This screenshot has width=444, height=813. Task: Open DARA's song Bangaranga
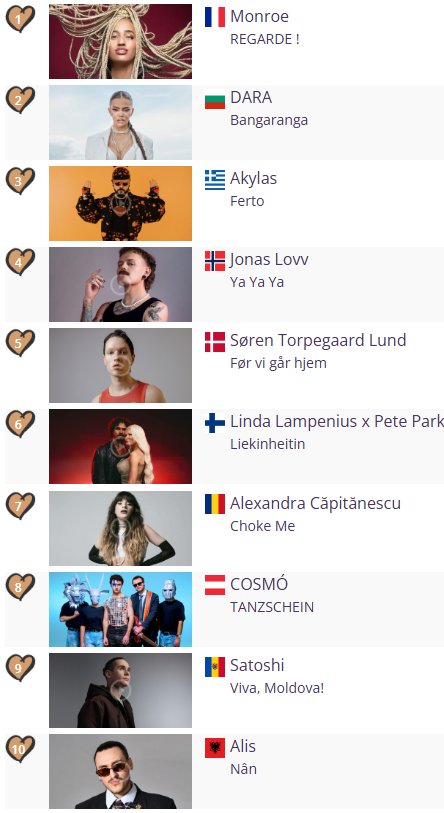pos(269,120)
